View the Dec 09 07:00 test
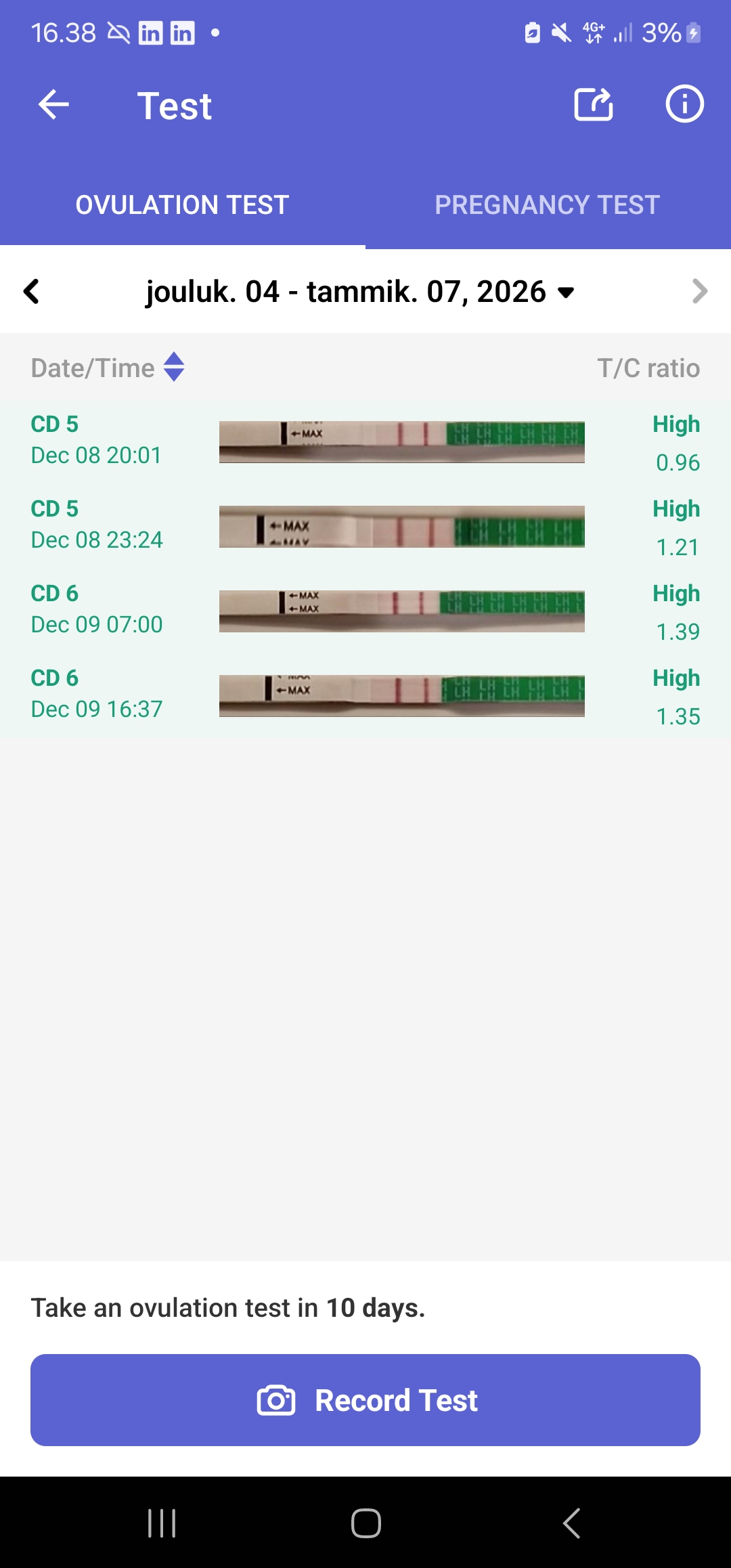 click(365, 611)
